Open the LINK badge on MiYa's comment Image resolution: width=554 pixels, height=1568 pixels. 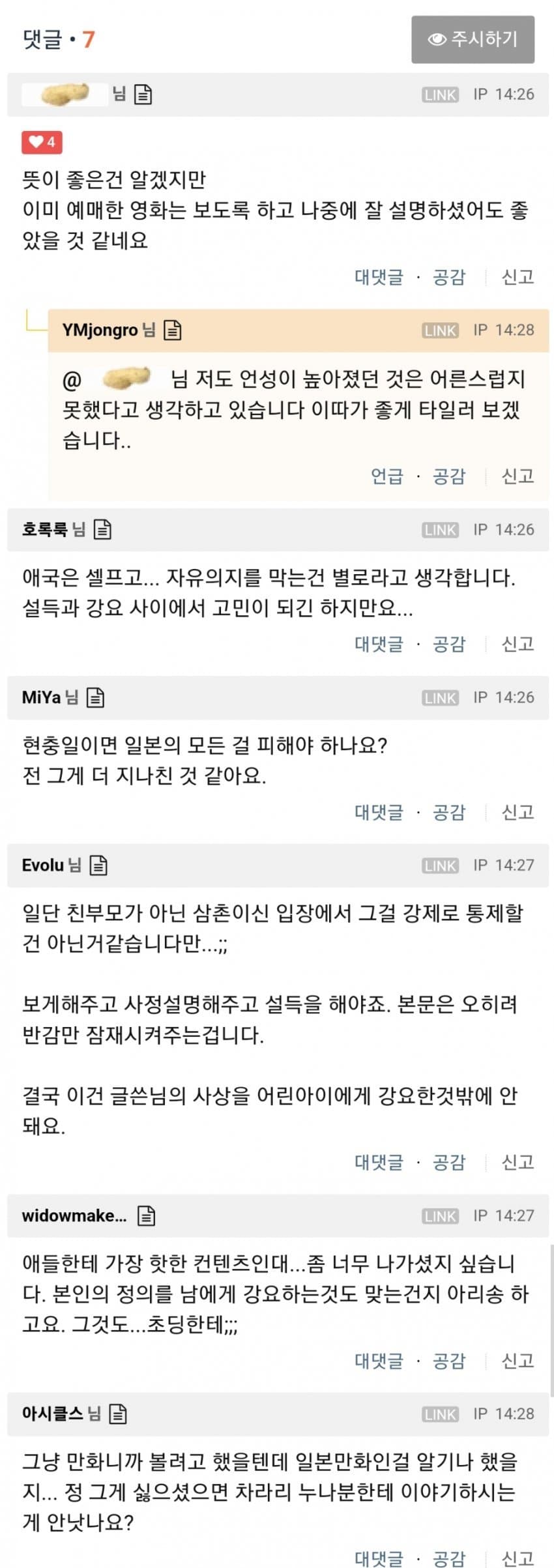[x=440, y=698]
